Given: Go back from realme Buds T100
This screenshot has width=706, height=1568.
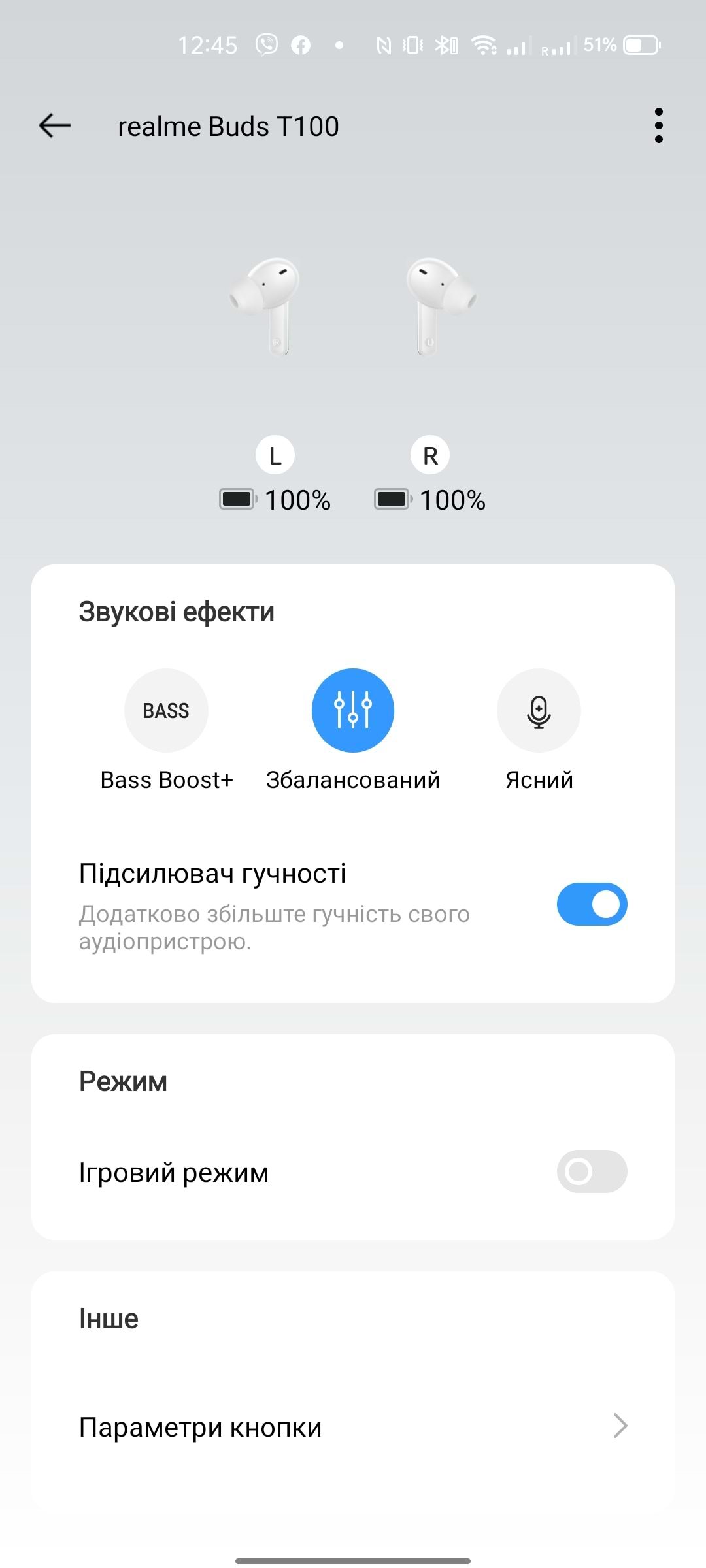Looking at the screenshot, I should [x=55, y=125].
